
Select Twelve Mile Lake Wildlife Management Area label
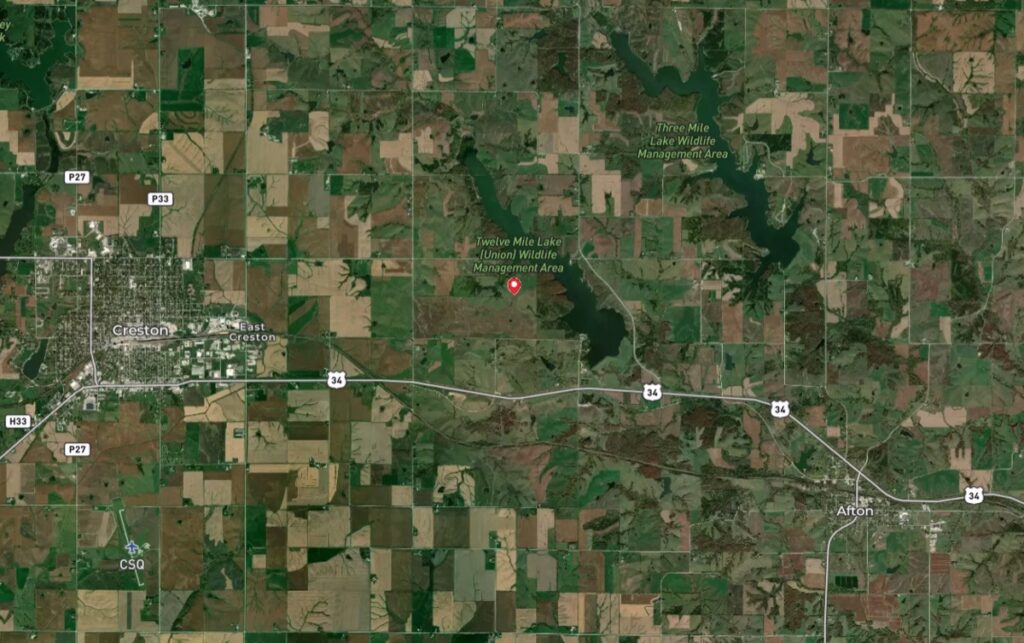click(x=518, y=255)
